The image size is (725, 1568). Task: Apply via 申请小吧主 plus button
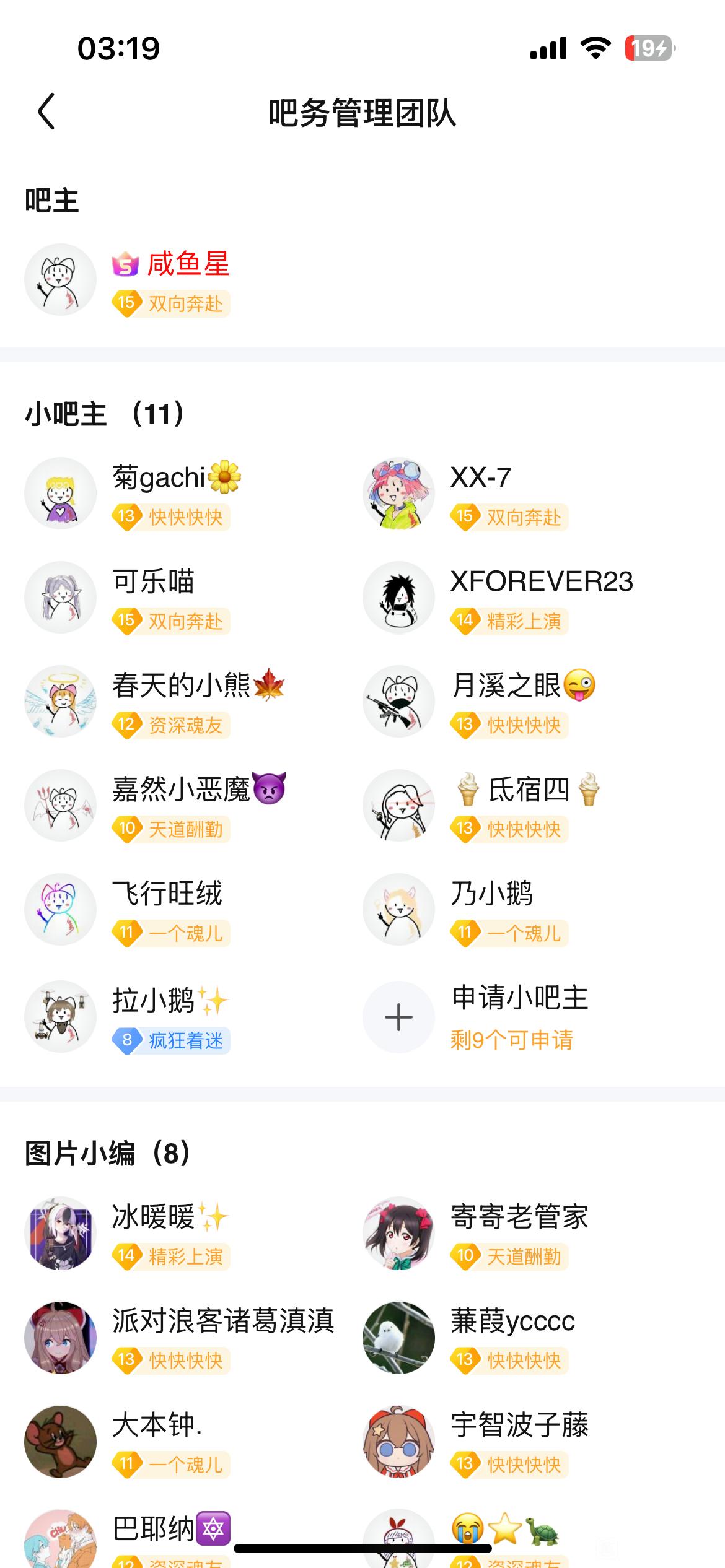click(398, 1017)
